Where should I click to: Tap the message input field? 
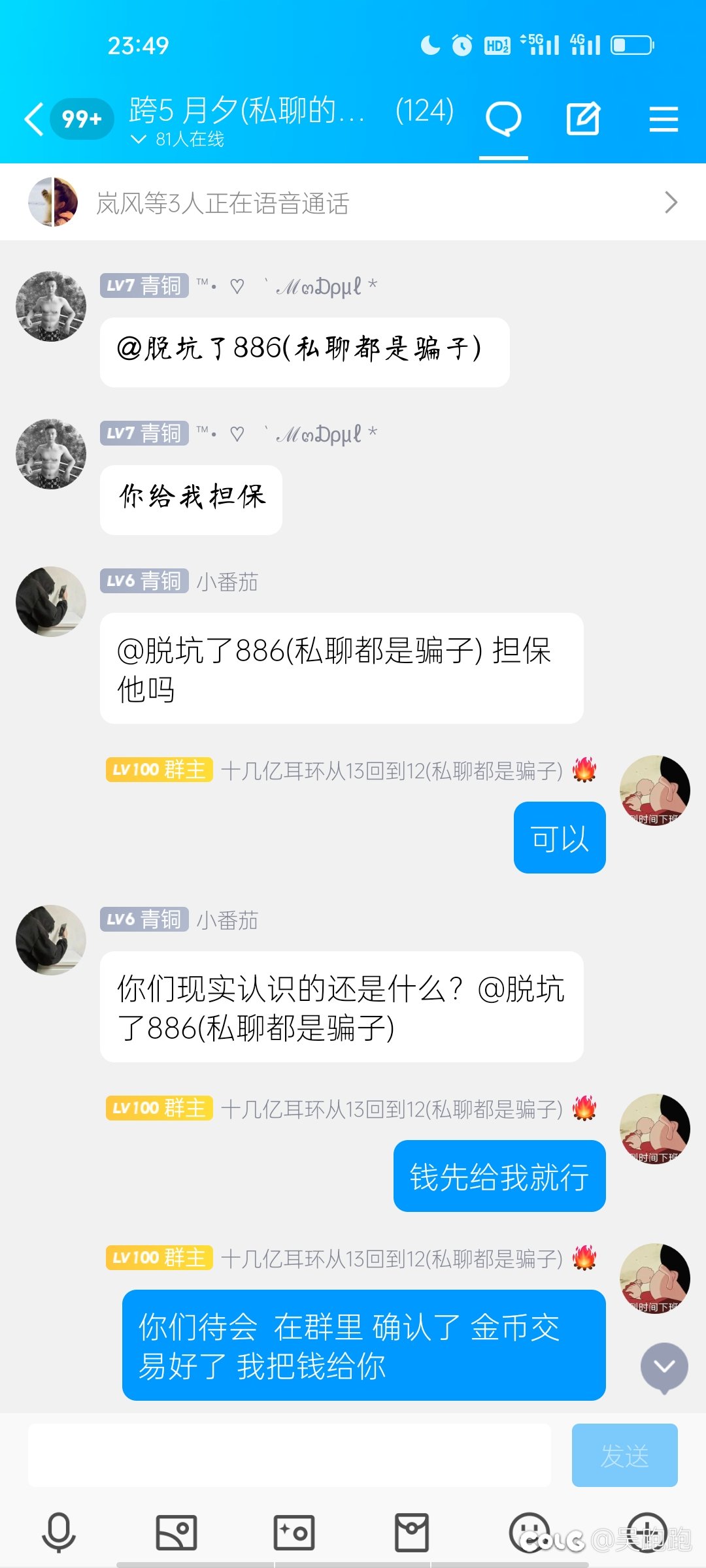coord(294,1454)
